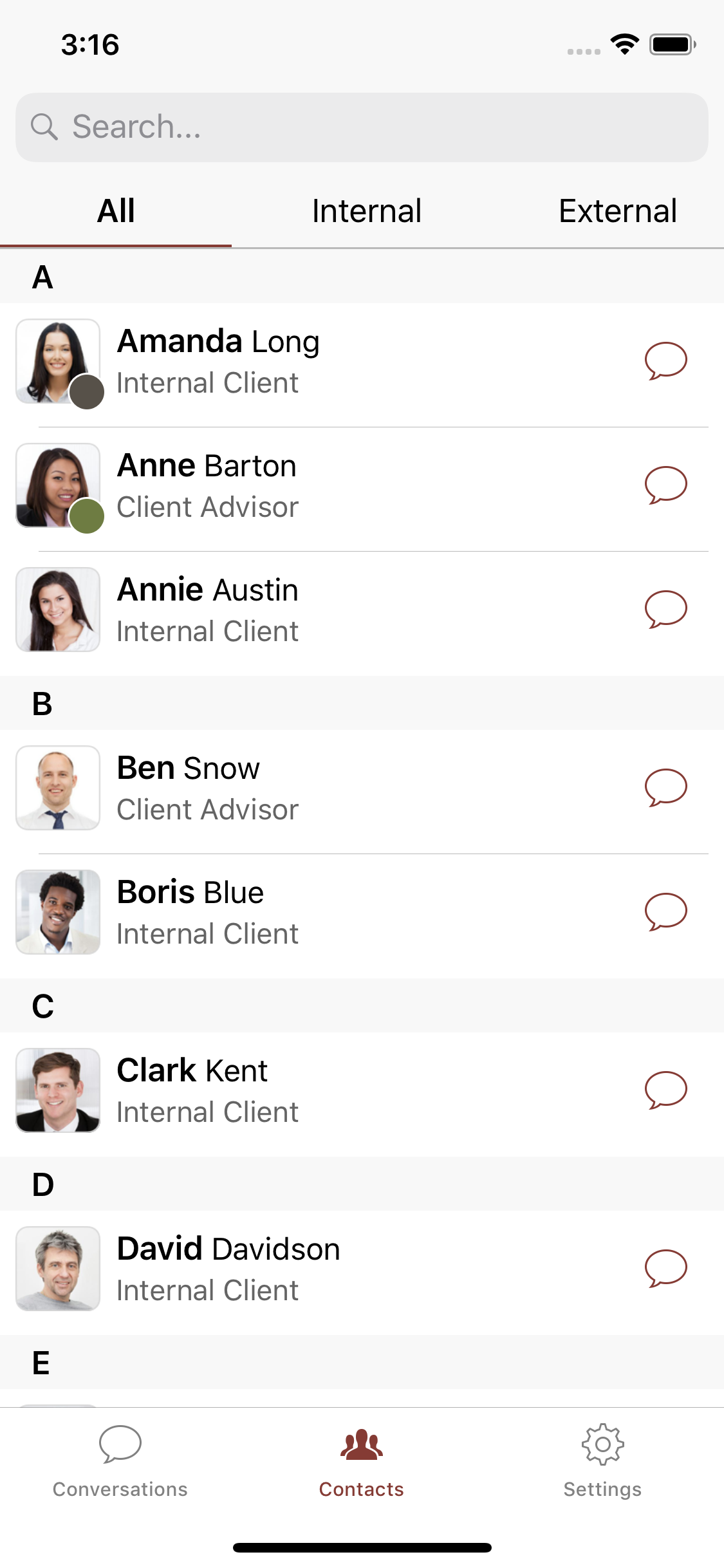
Task: Go to the Conversations tab
Action: 120,1461
